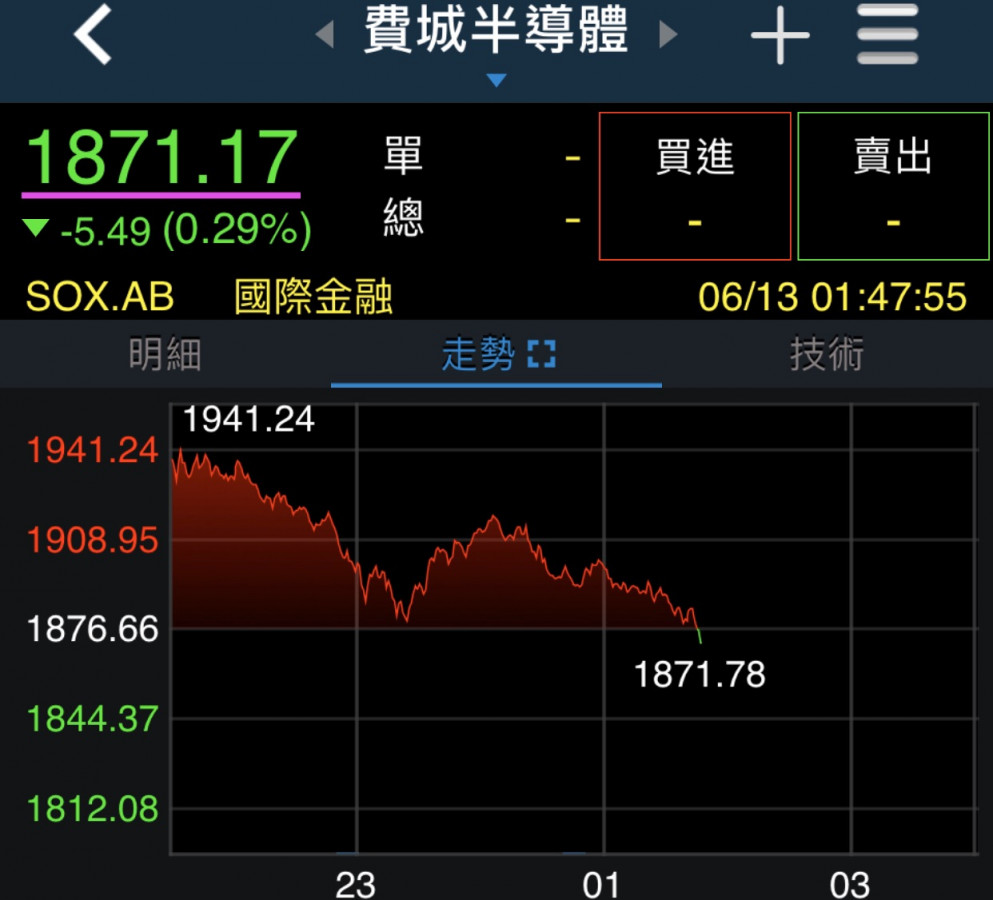Switch to the previous stock with left arrow

point(324,35)
